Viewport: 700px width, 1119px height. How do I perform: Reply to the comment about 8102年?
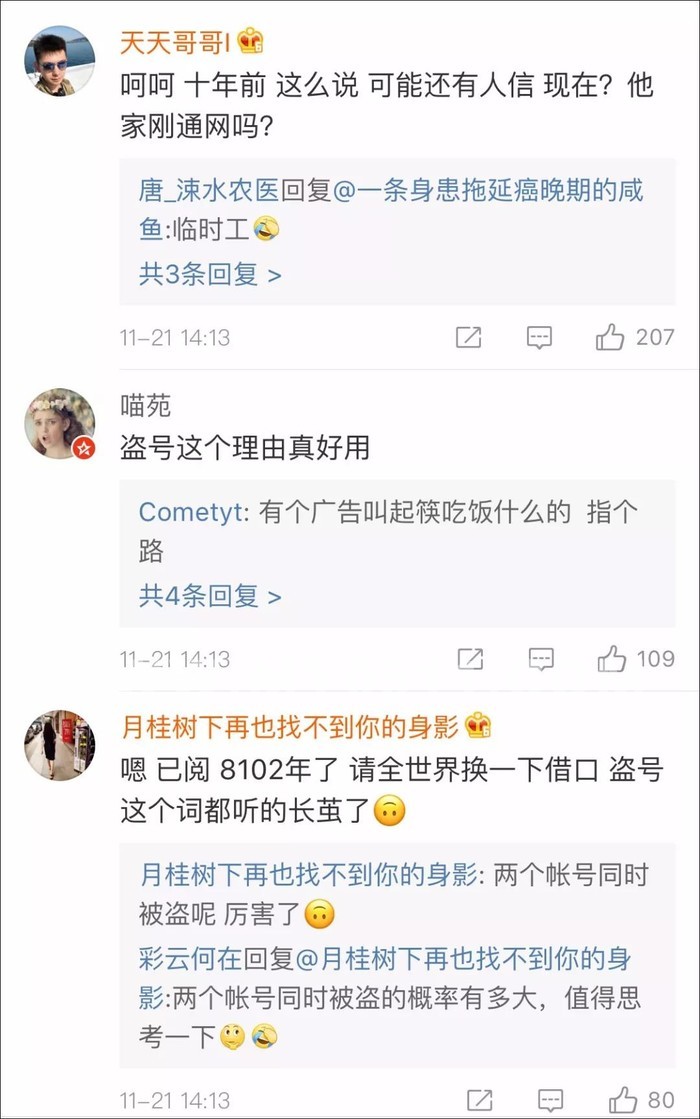tap(549, 1101)
